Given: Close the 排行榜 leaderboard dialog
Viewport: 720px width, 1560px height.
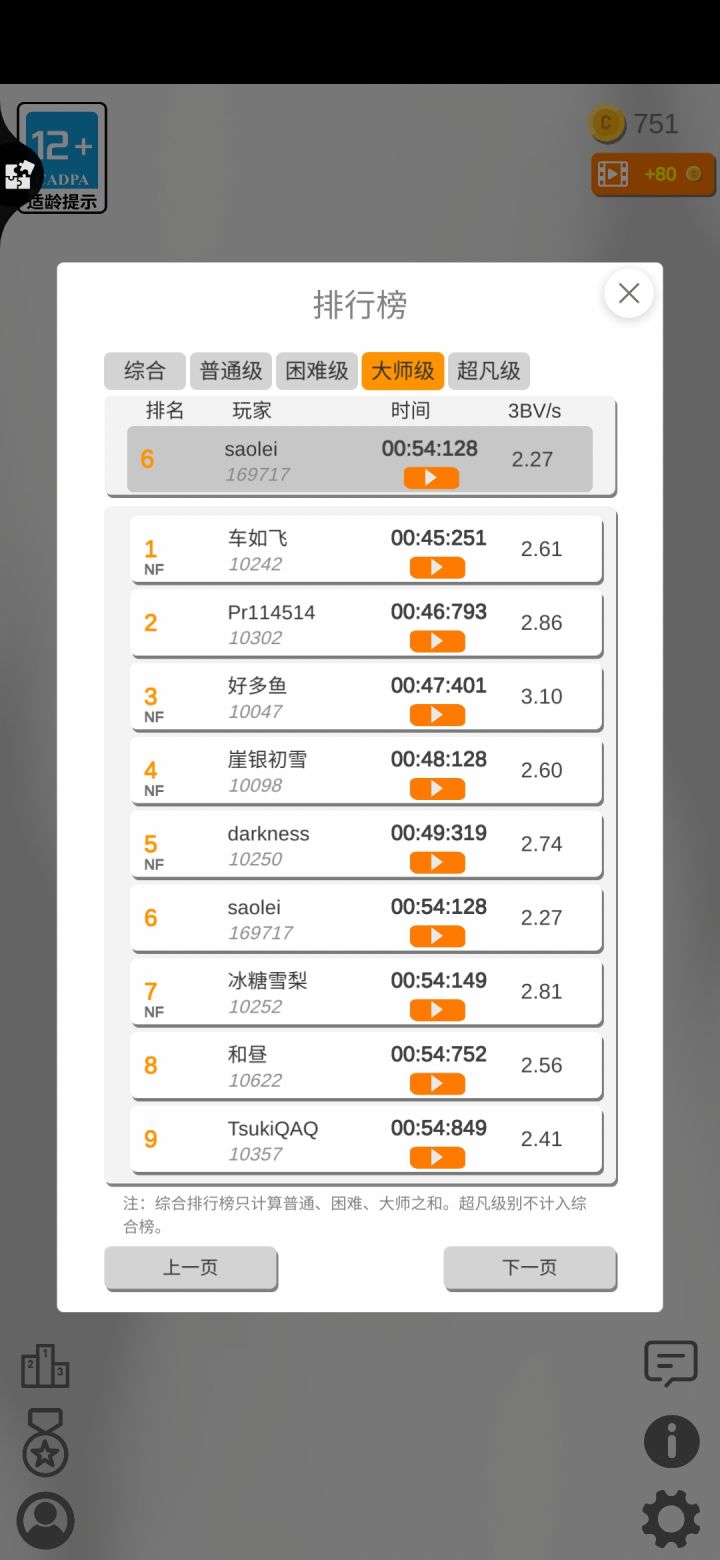Looking at the screenshot, I should [x=629, y=293].
